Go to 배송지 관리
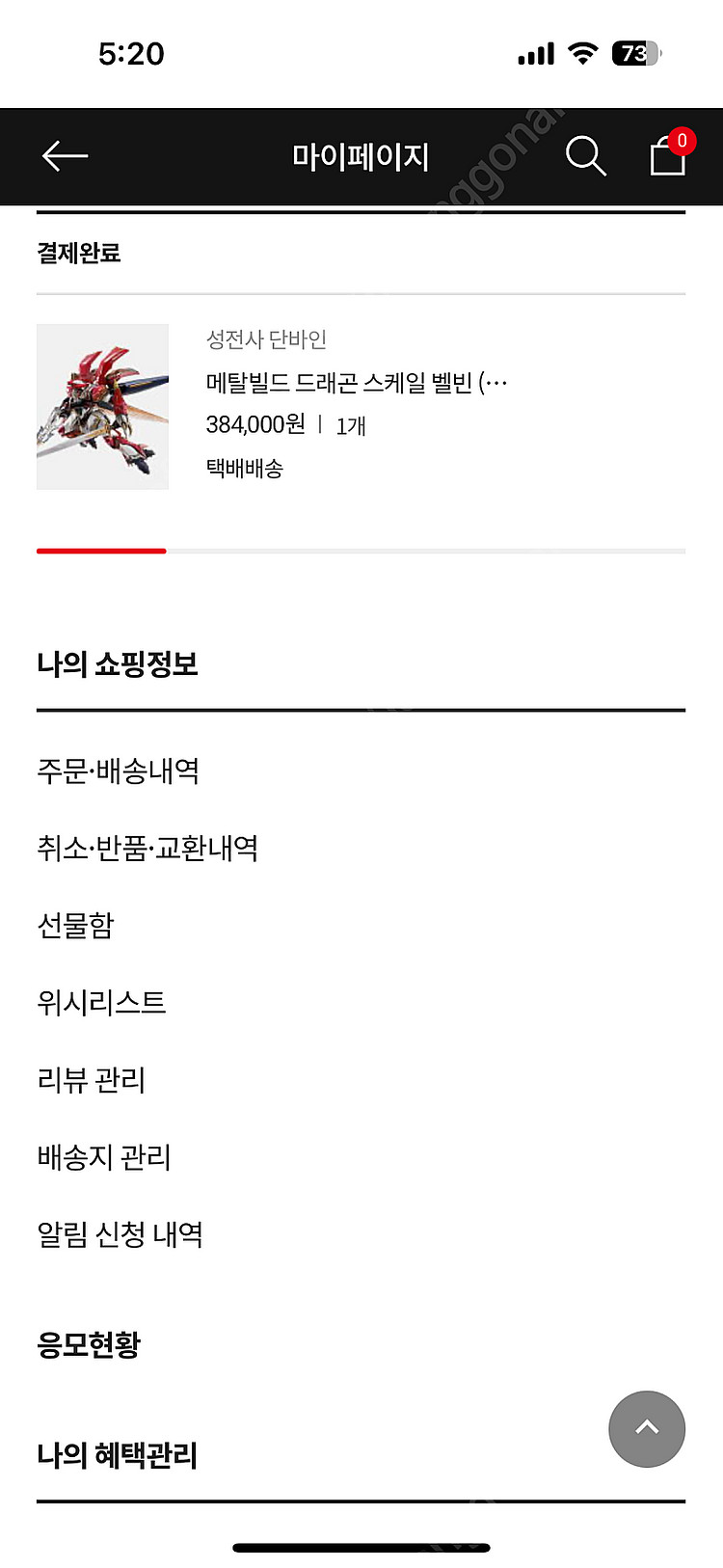This screenshot has width=723, height=1568. pyautogui.click(x=104, y=1157)
